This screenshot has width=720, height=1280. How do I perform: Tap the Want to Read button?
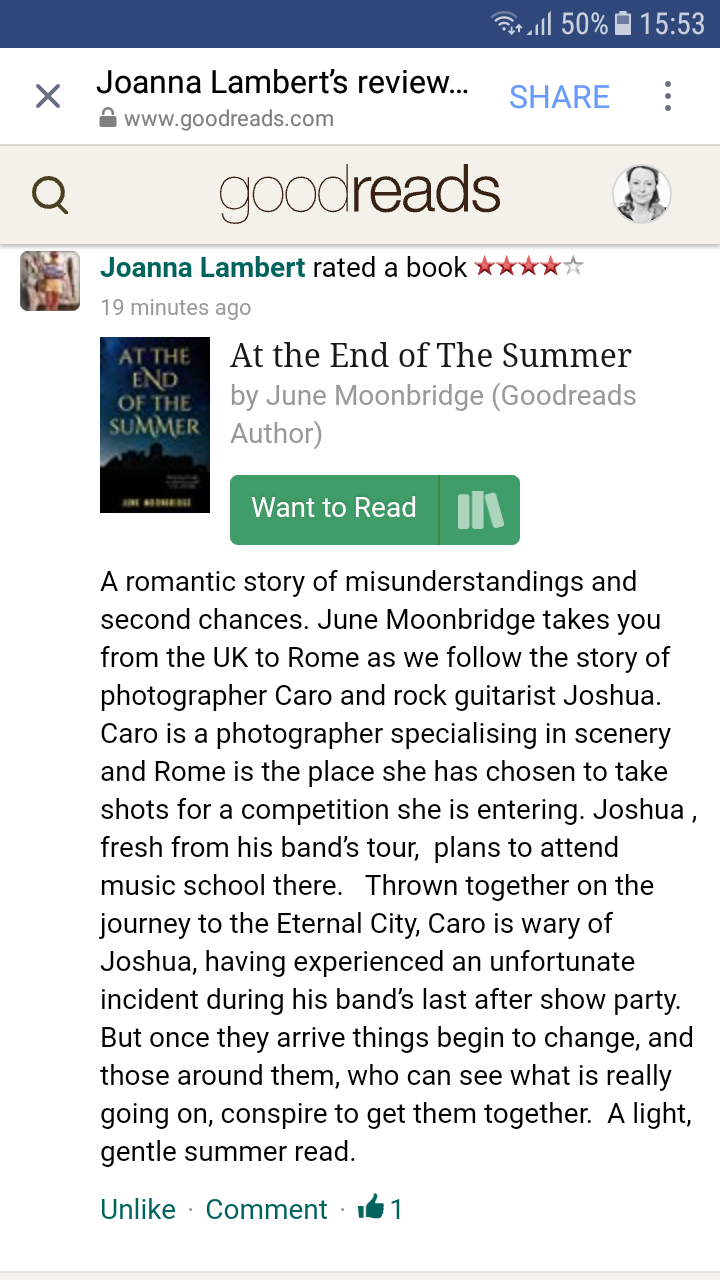[x=334, y=509]
